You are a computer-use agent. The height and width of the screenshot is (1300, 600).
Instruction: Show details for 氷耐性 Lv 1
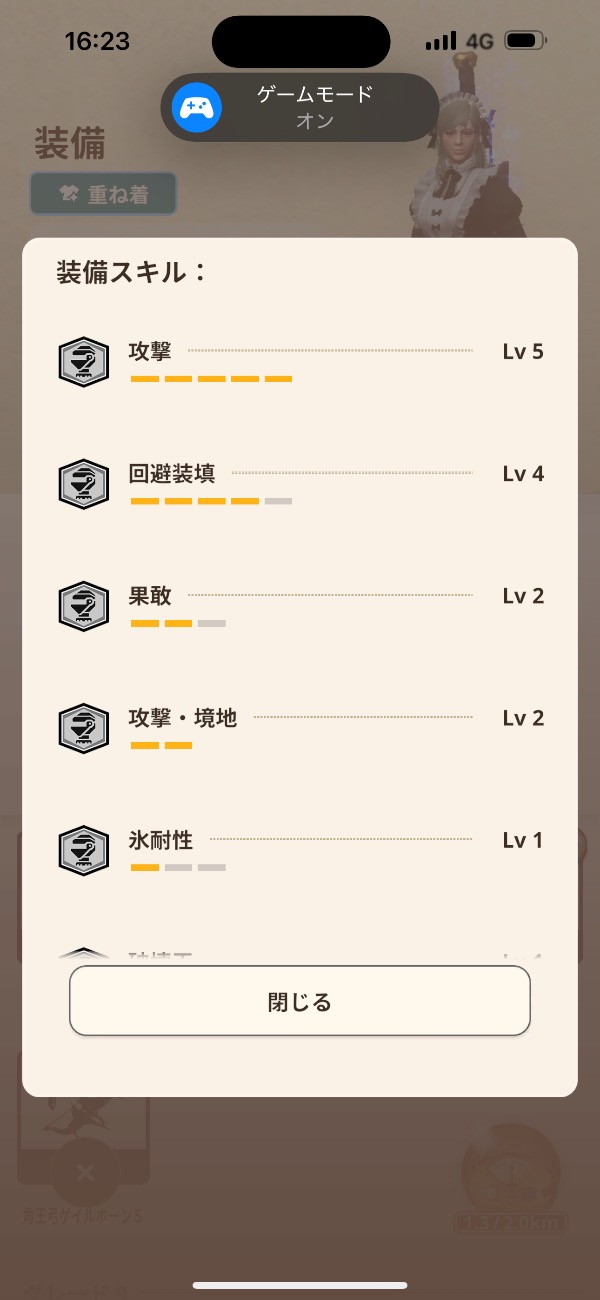pos(300,849)
